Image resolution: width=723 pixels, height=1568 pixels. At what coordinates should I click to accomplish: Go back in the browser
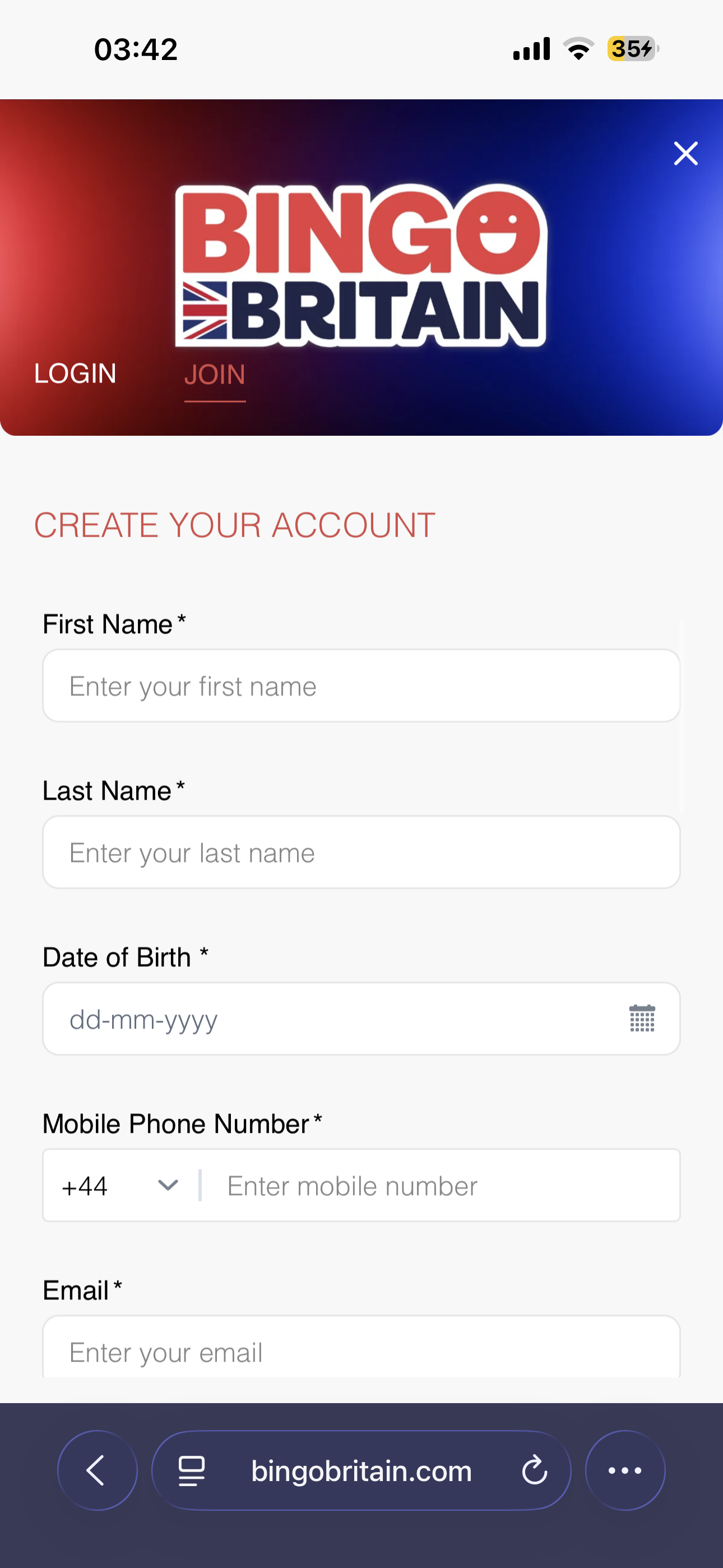tap(98, 1470)
